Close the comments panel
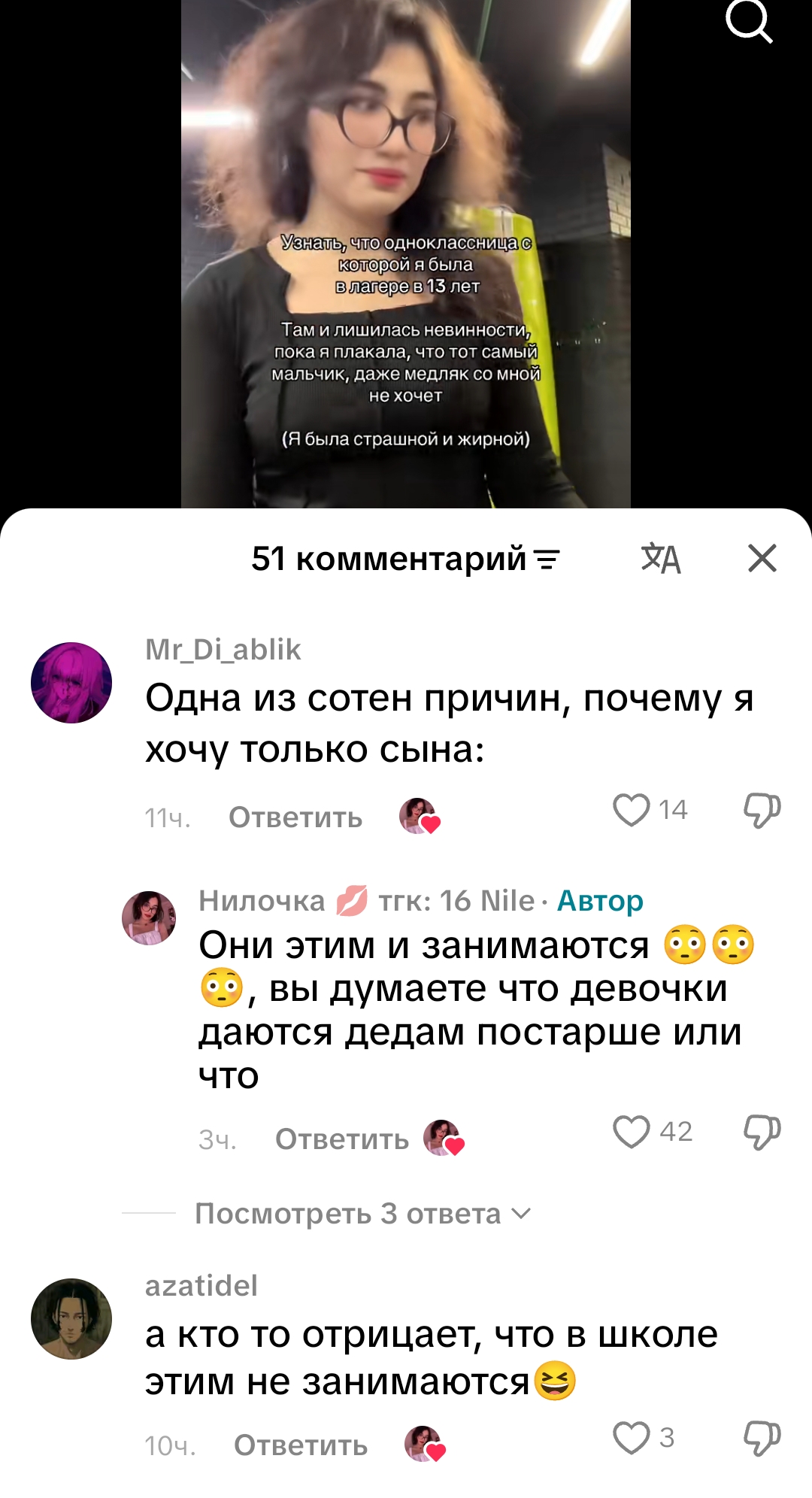Viewport: 812px width, 1498px height. [762, 558]
